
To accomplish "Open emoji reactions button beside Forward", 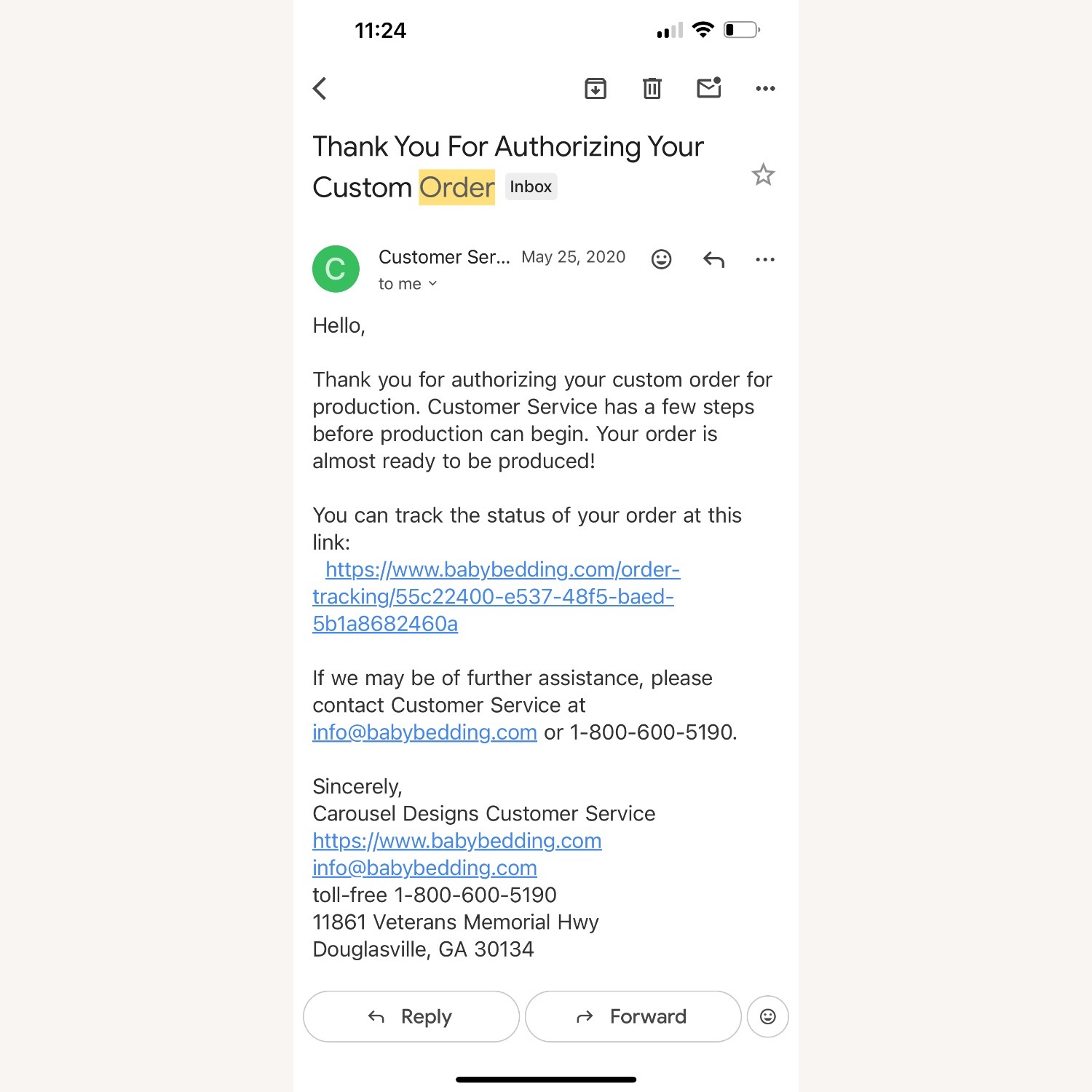I will [767, 1016].
